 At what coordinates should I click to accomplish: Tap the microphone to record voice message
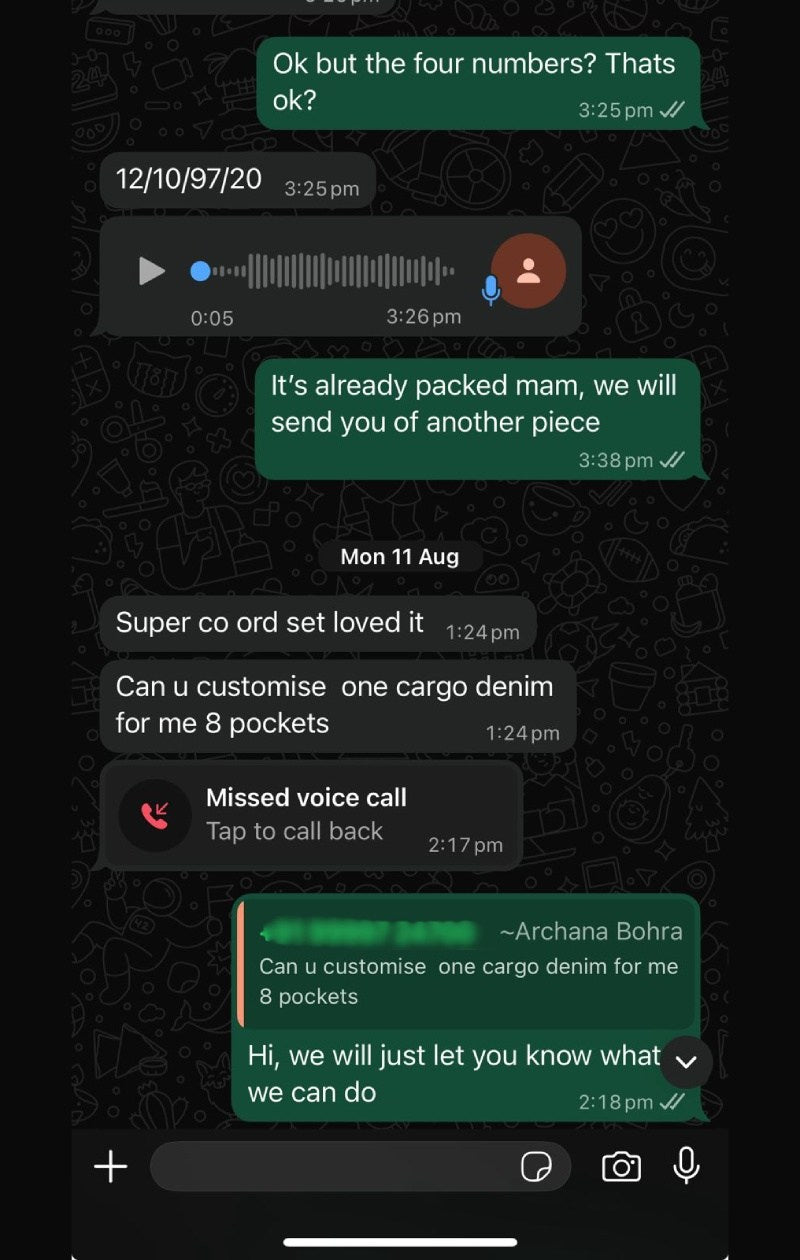click(x=686, y=1165)
